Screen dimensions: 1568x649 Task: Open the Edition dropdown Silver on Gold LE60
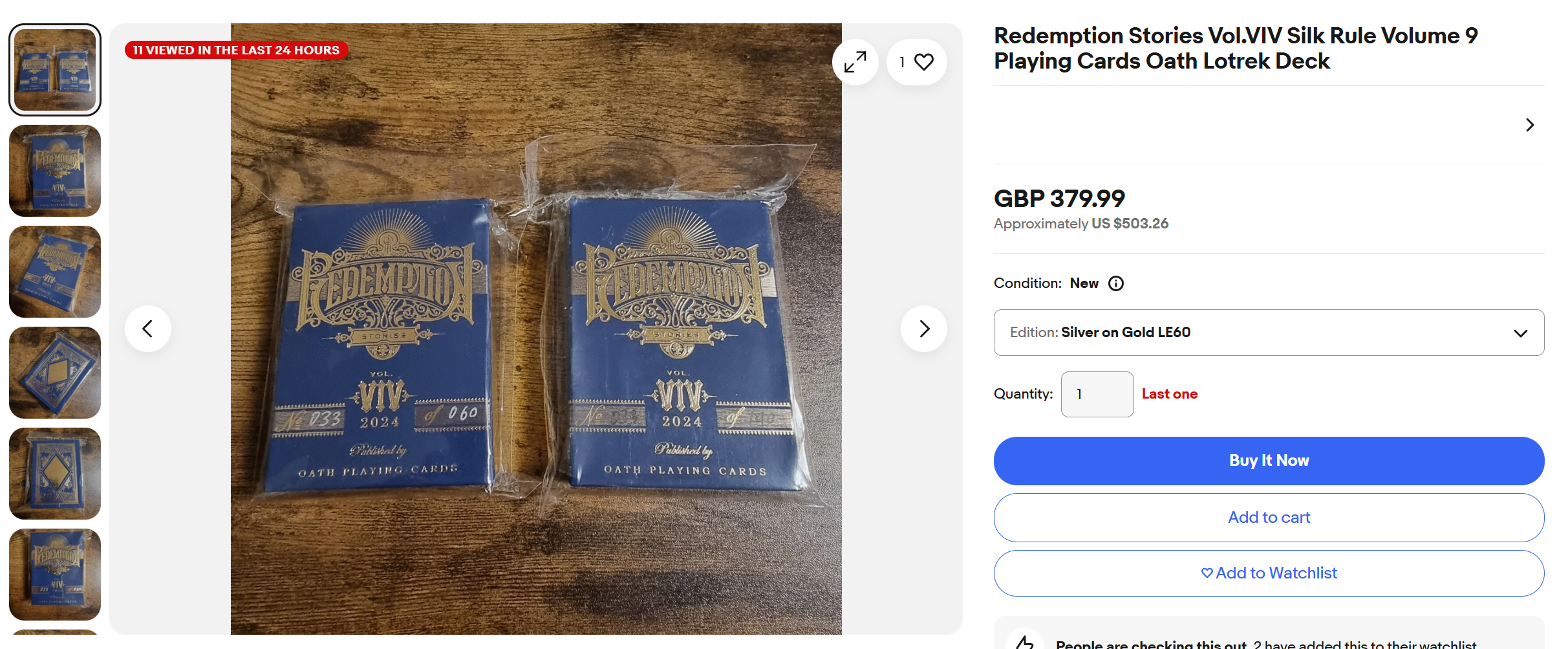coord(1269,333)
